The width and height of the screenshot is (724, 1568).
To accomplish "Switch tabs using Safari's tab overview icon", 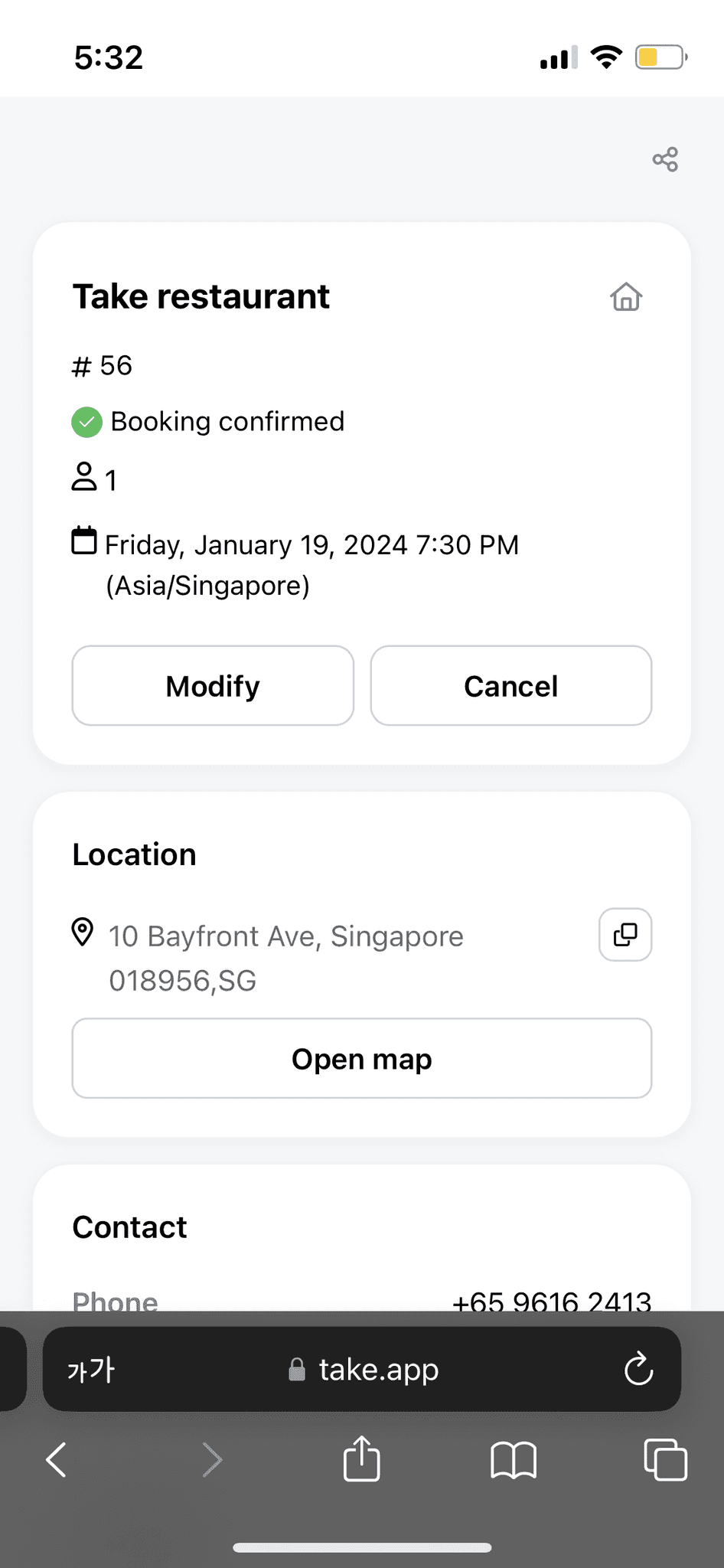I will coord(664,1459).
